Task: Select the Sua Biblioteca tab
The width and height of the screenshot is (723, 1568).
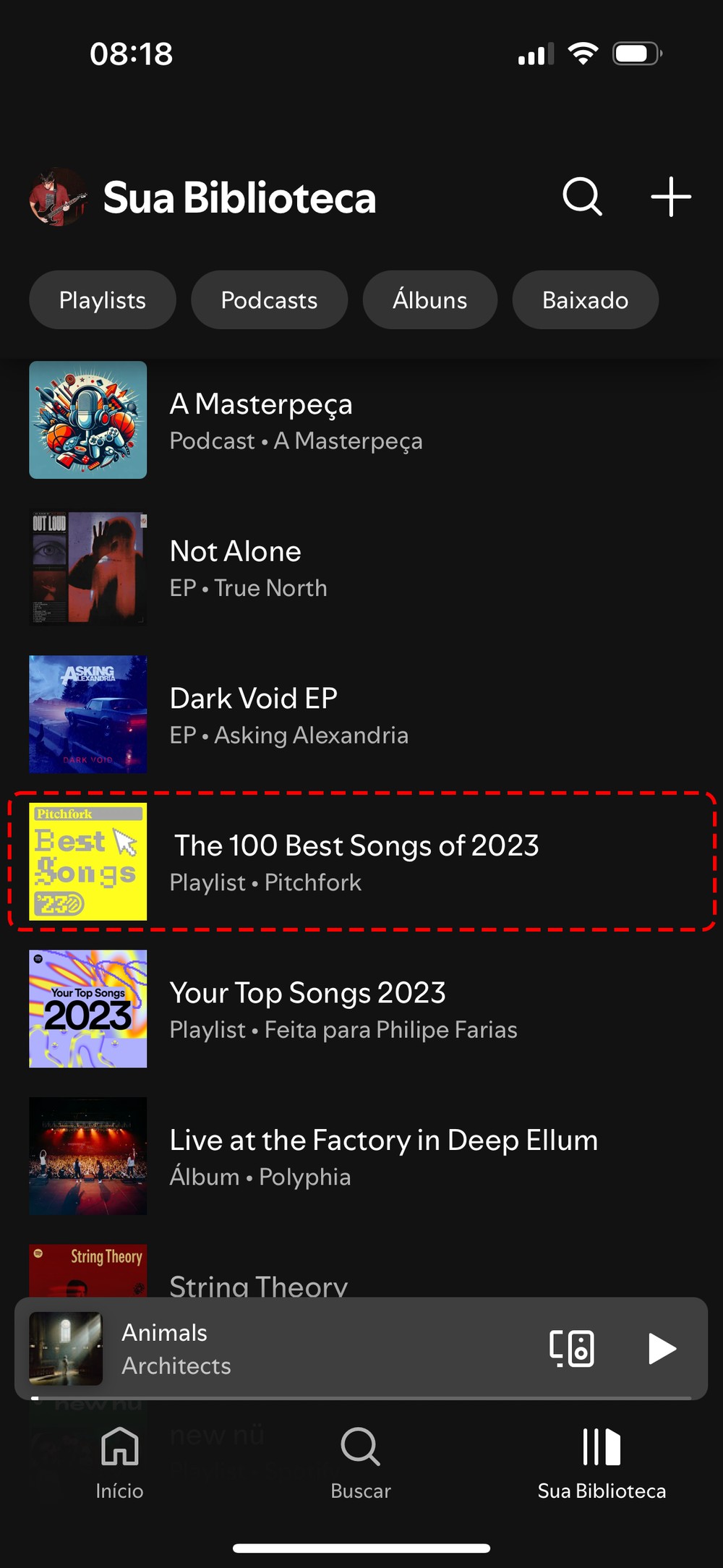Action: (602, 1460)
